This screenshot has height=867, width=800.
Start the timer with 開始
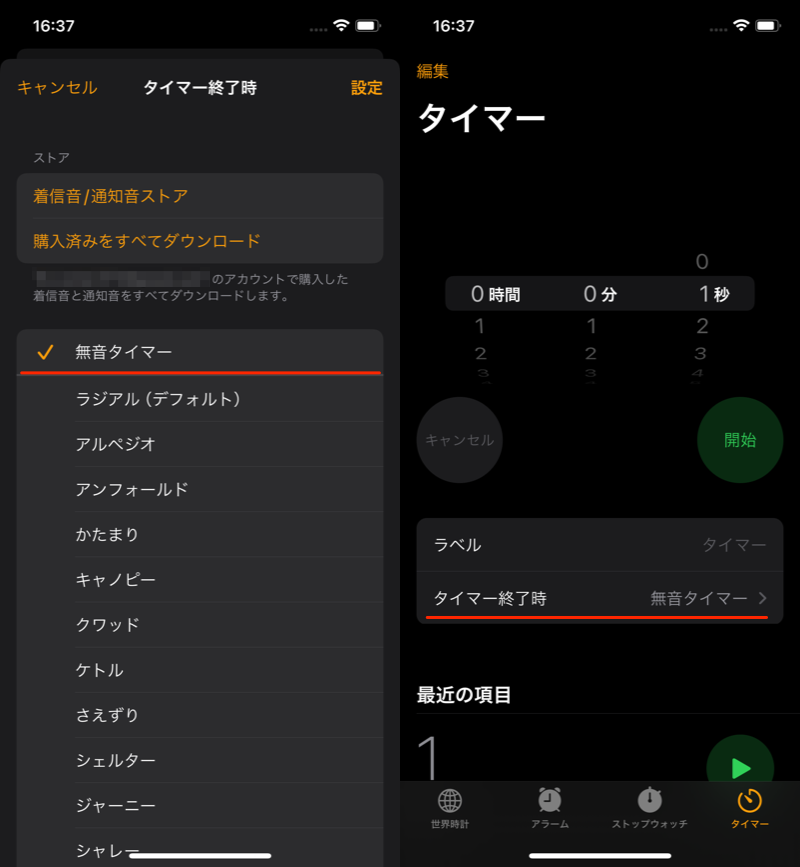pos(740,440)
